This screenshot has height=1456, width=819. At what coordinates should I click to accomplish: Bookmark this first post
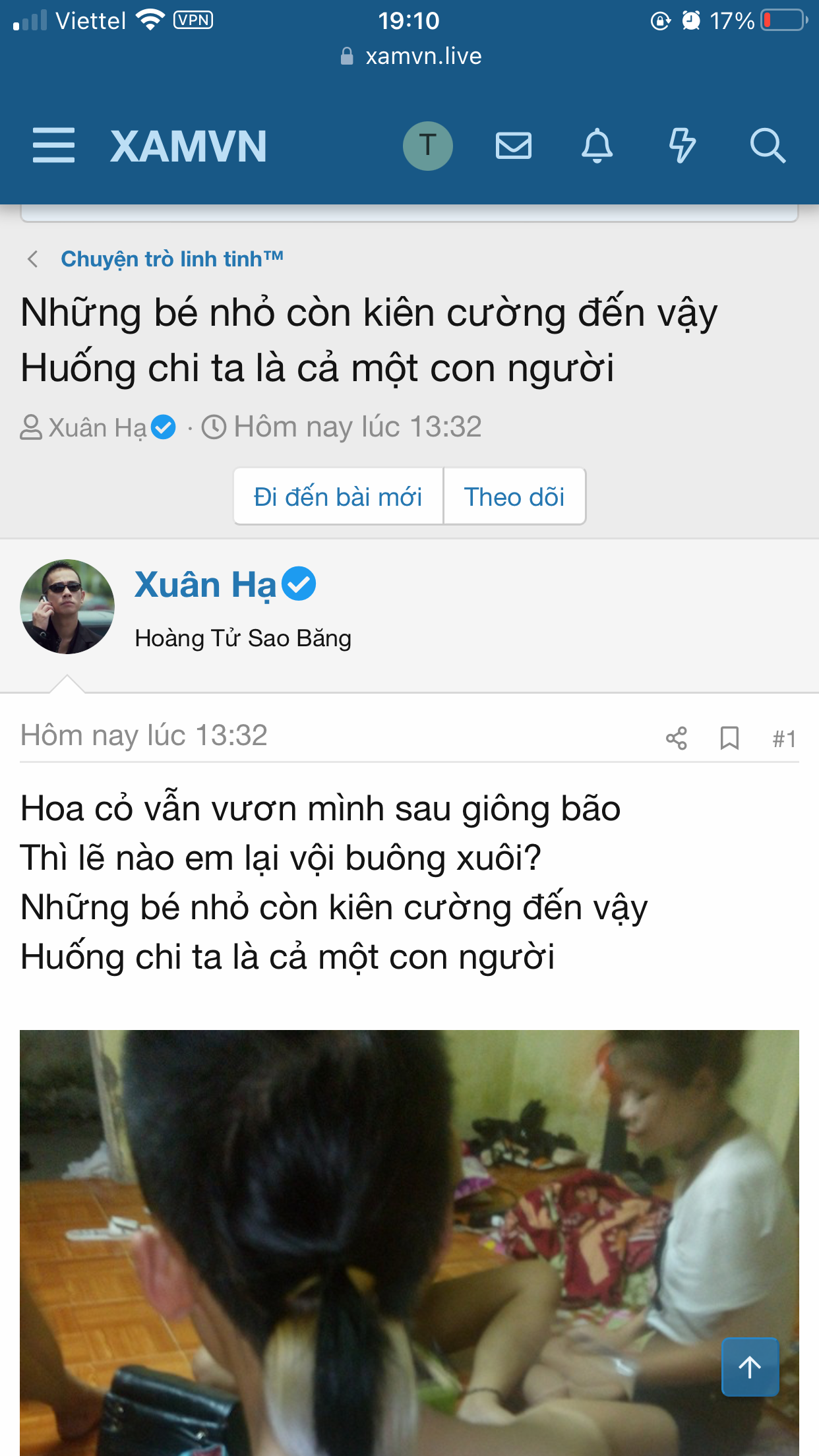[729, 738]
